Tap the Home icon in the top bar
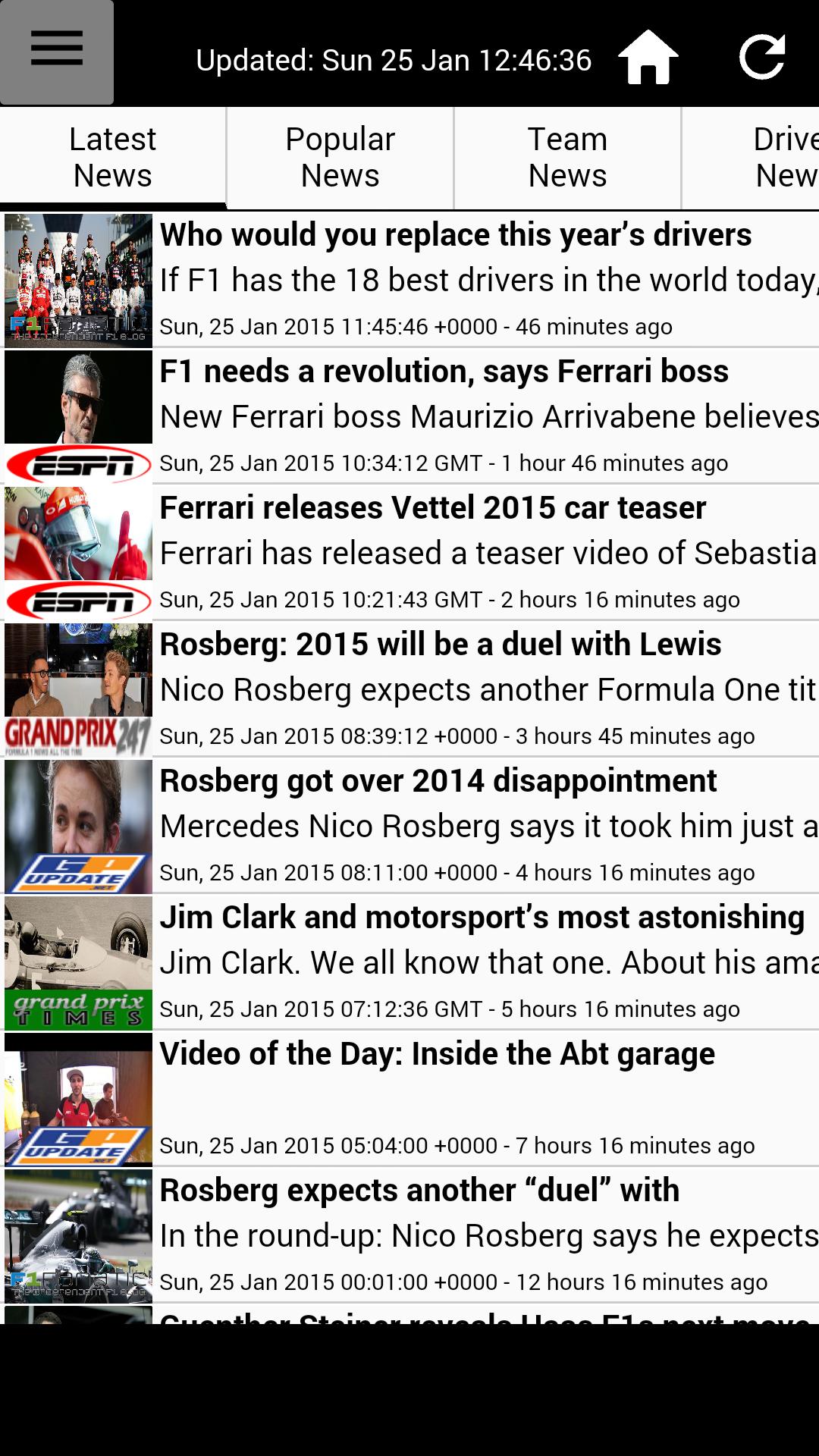Image resolution: width=819 pixels, height=1456 pixels. [648, 57]
